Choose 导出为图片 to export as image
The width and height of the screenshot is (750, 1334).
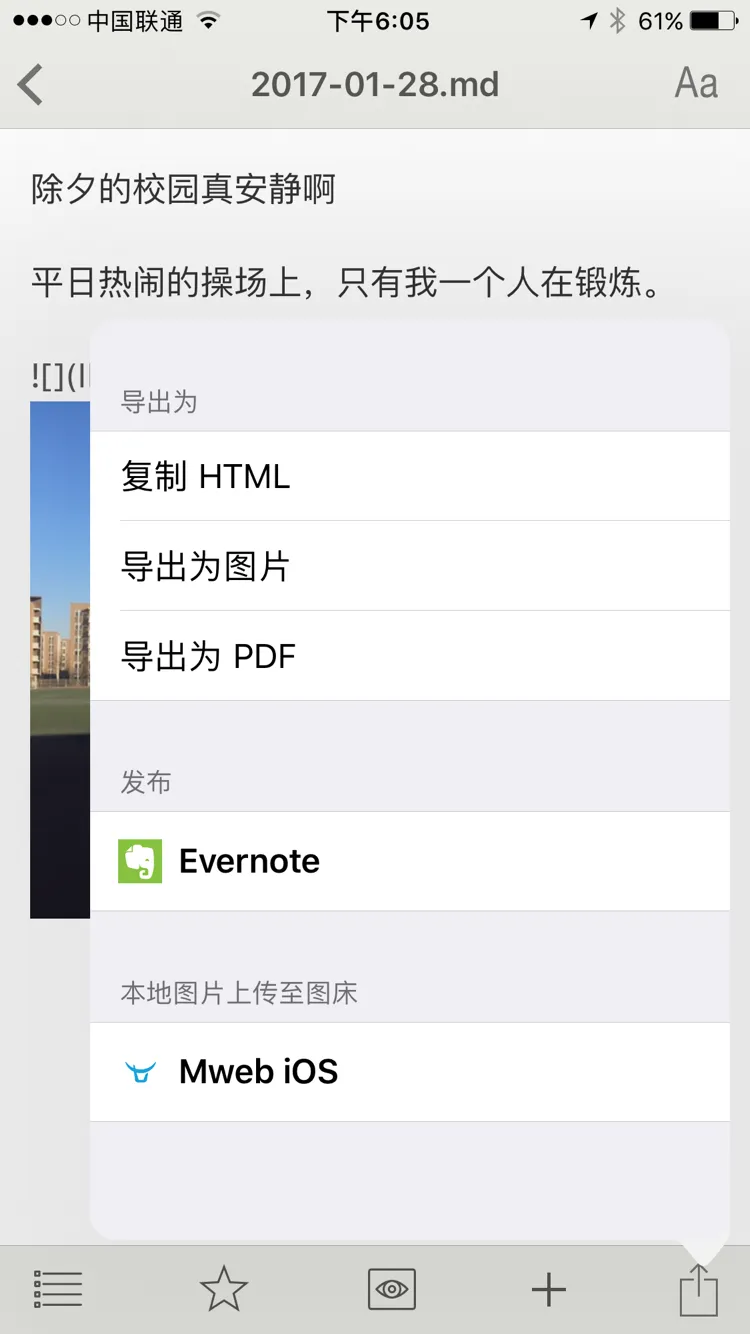409,566
